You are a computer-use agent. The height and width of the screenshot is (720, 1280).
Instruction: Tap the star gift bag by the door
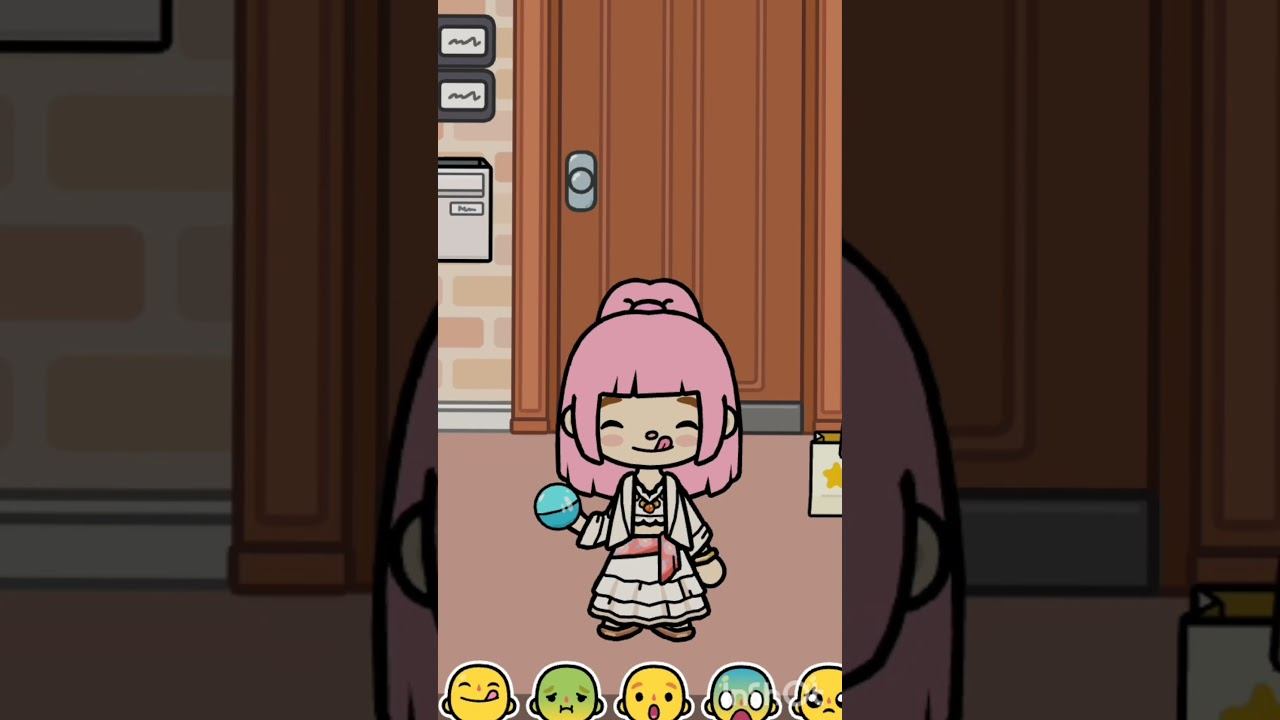coord(826,476)
